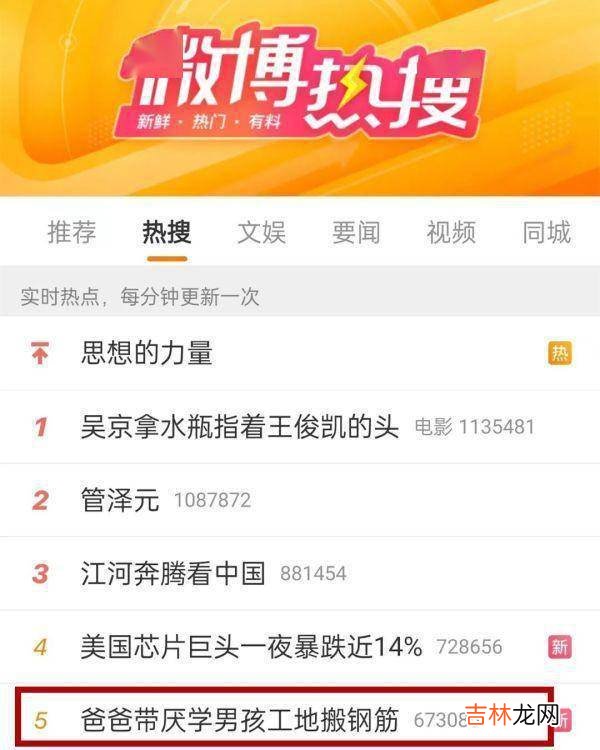Open the 同城 tab
Viewport: 600px width, 750px height.
coord(546,233)
